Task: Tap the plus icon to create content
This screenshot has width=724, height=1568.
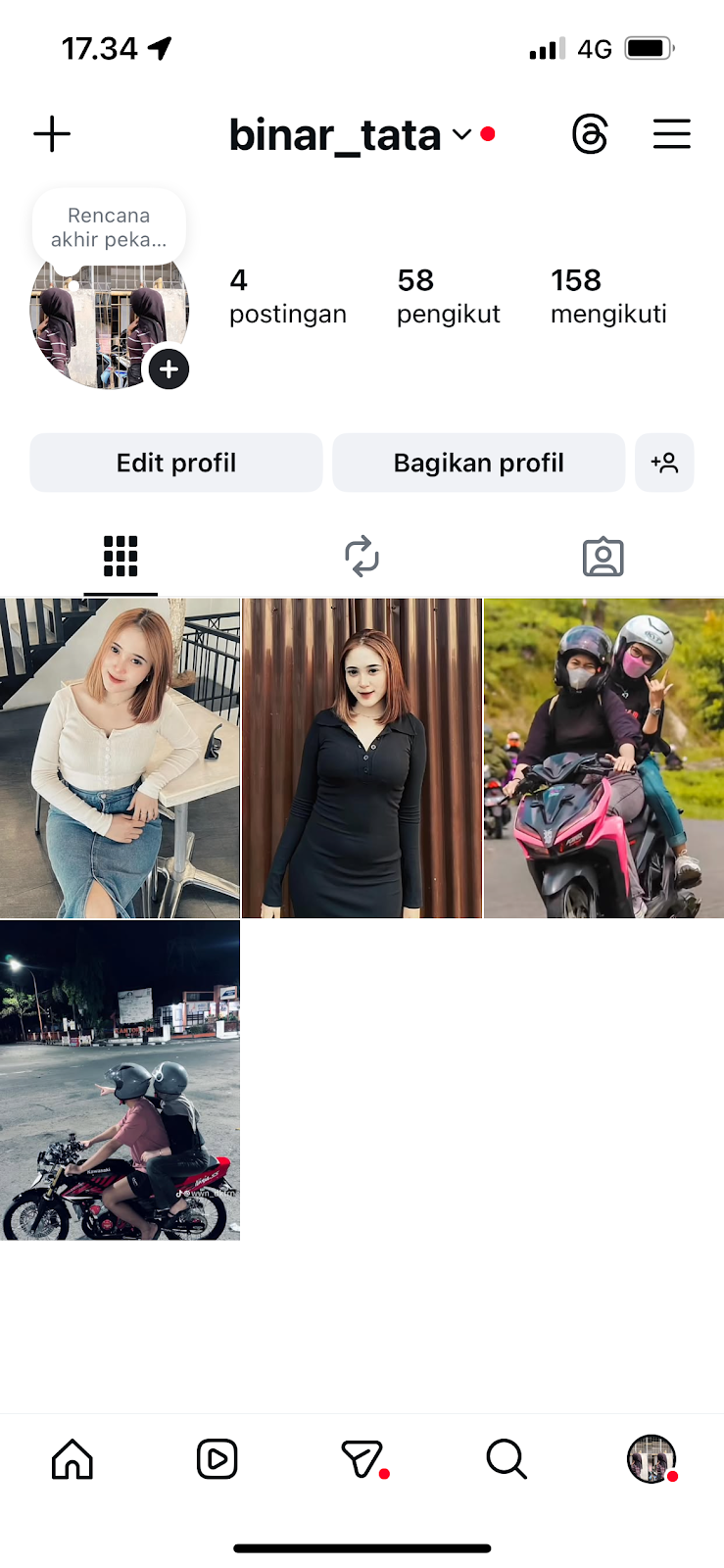Action: pyautogui.click(x=52, y=134)
